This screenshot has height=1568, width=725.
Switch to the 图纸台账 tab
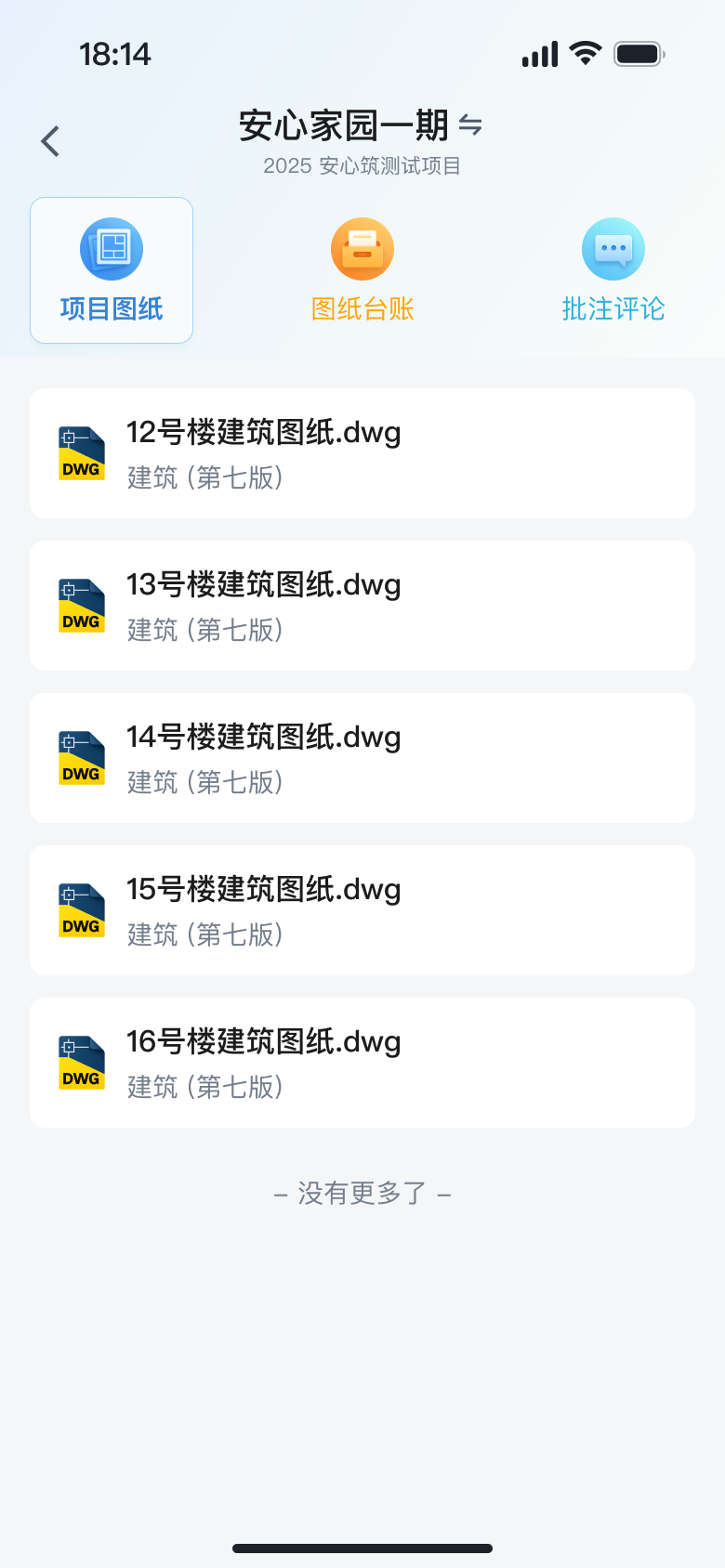click(362, 269)
